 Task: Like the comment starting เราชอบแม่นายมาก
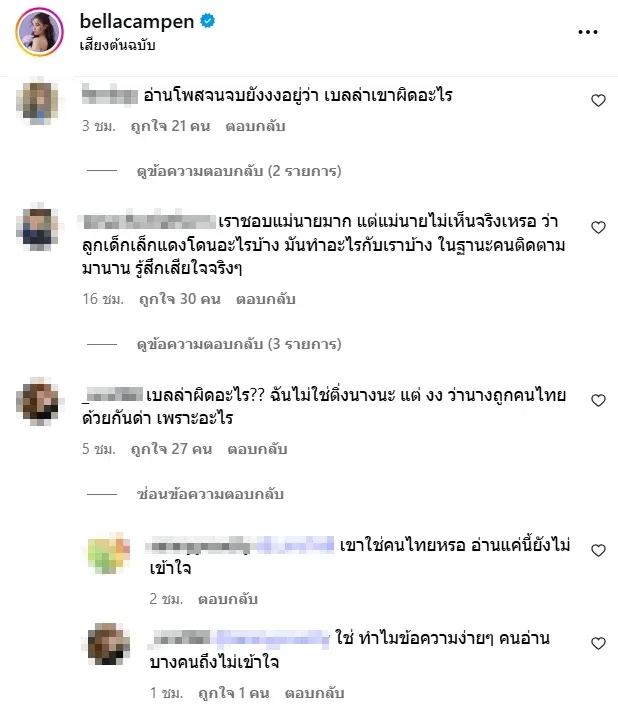point(598,228)
